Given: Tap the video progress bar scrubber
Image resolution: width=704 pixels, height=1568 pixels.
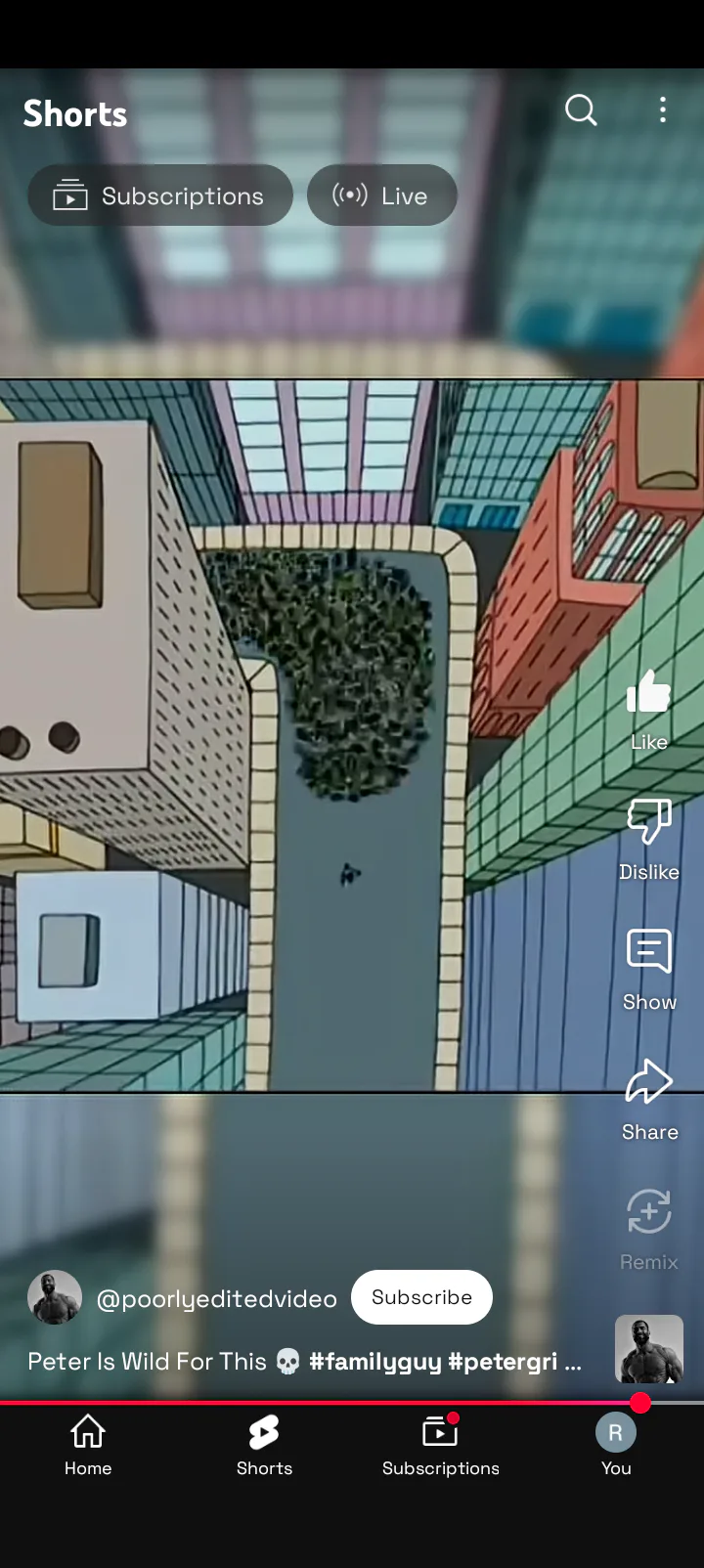Looking at the screenshot, I should pos(640,1403).
